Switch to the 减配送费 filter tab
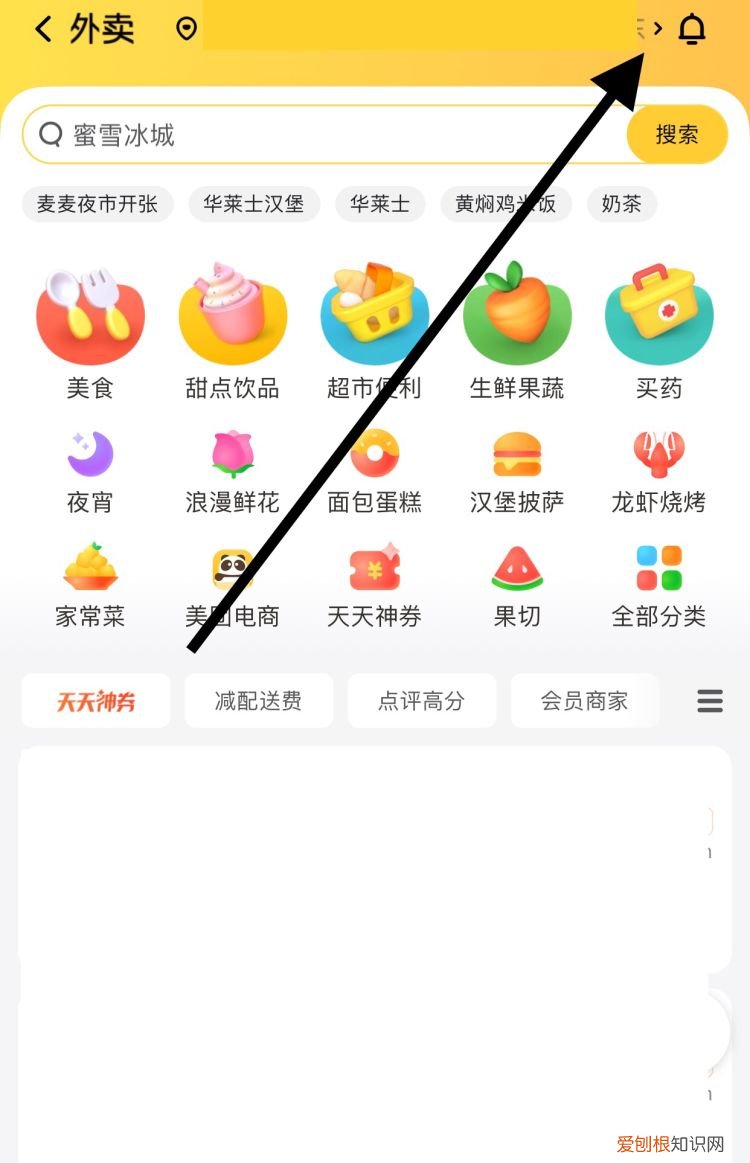The image size is (750, 1163). [x=258, y=701]
